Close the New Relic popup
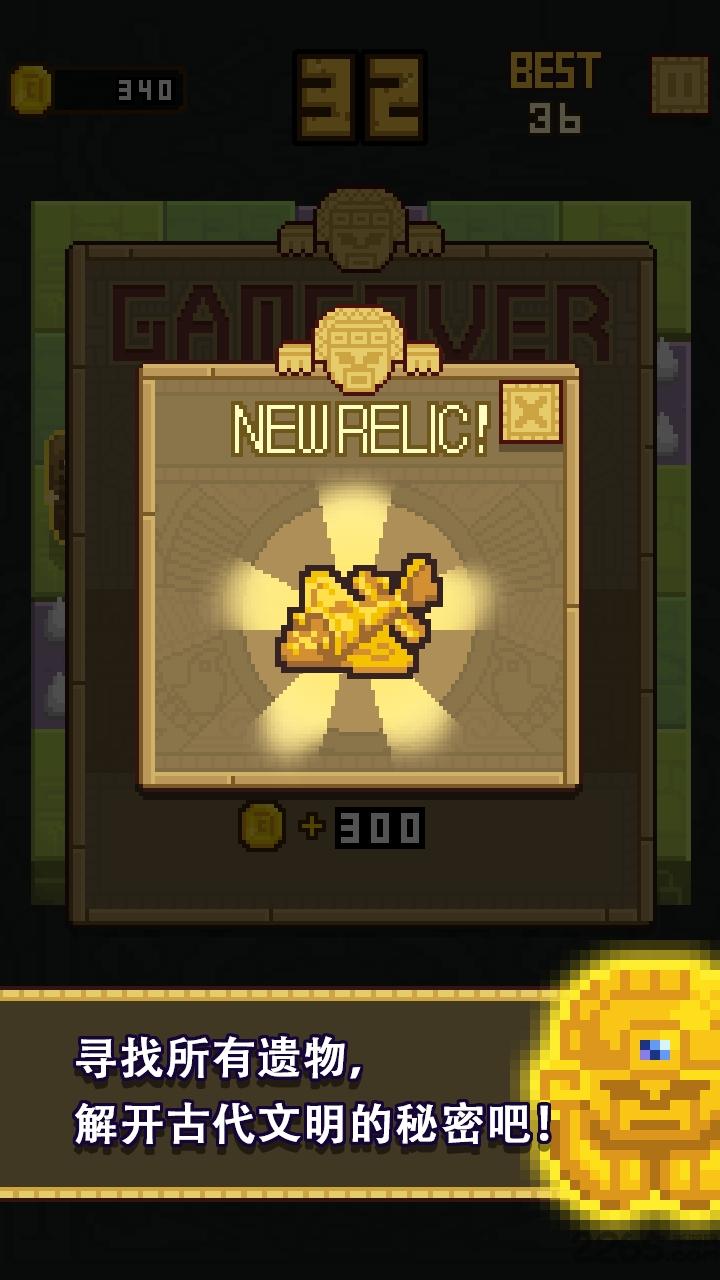720x1280 pixels. (x=530, y=411)
